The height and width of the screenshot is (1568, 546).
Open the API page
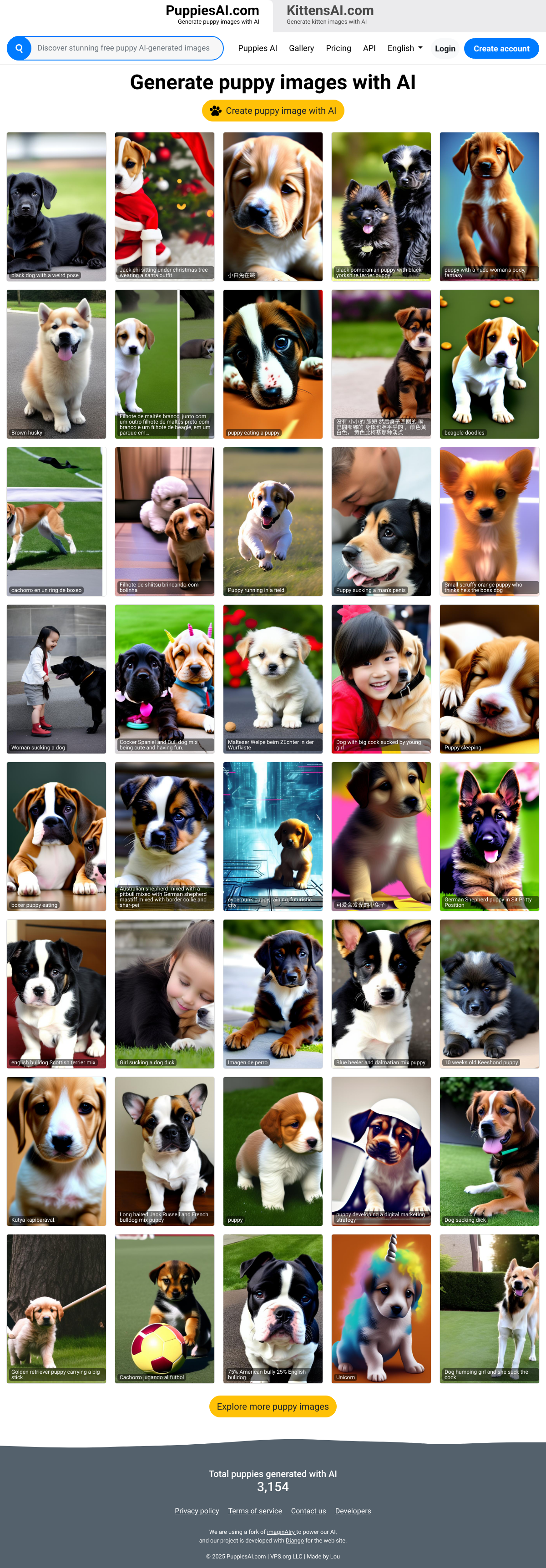369,48
